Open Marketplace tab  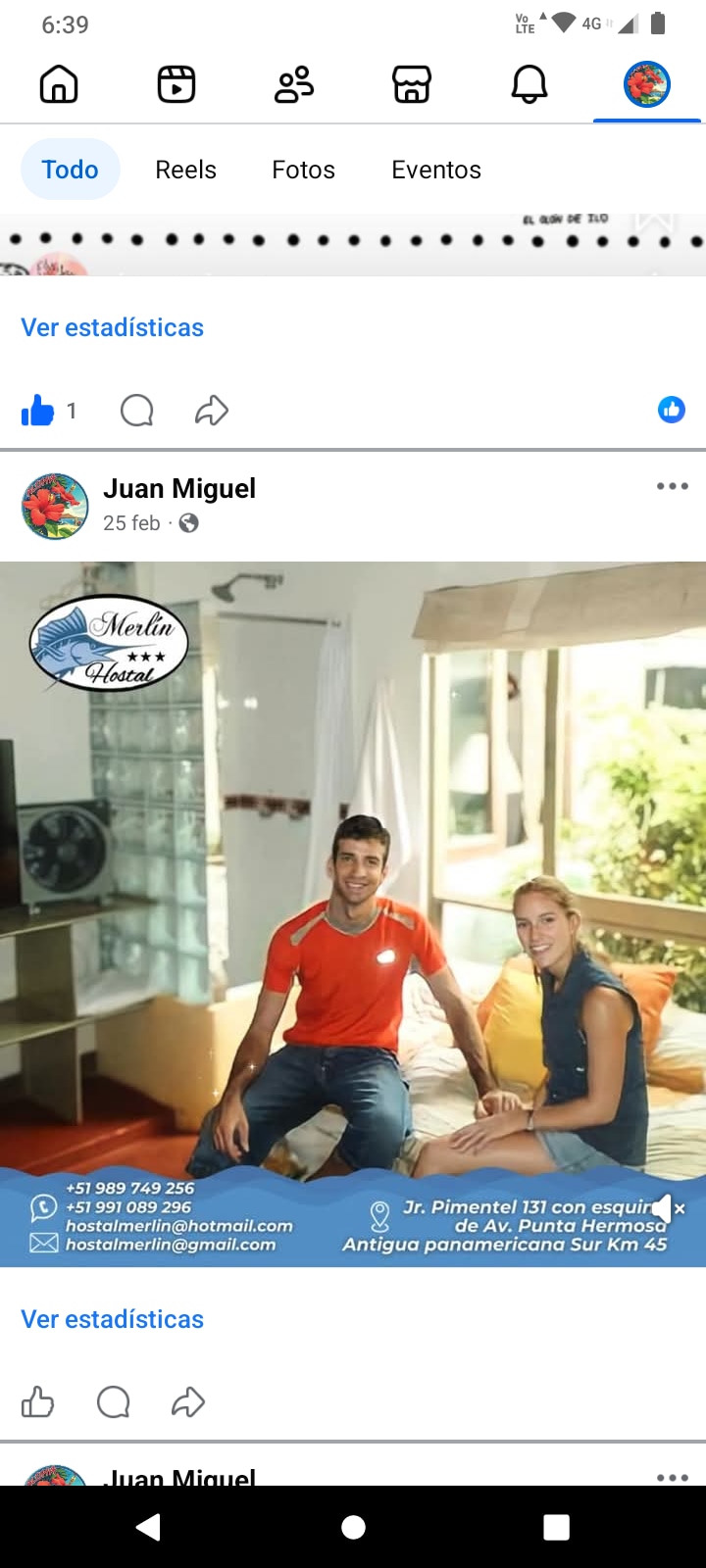click(412, 85)
